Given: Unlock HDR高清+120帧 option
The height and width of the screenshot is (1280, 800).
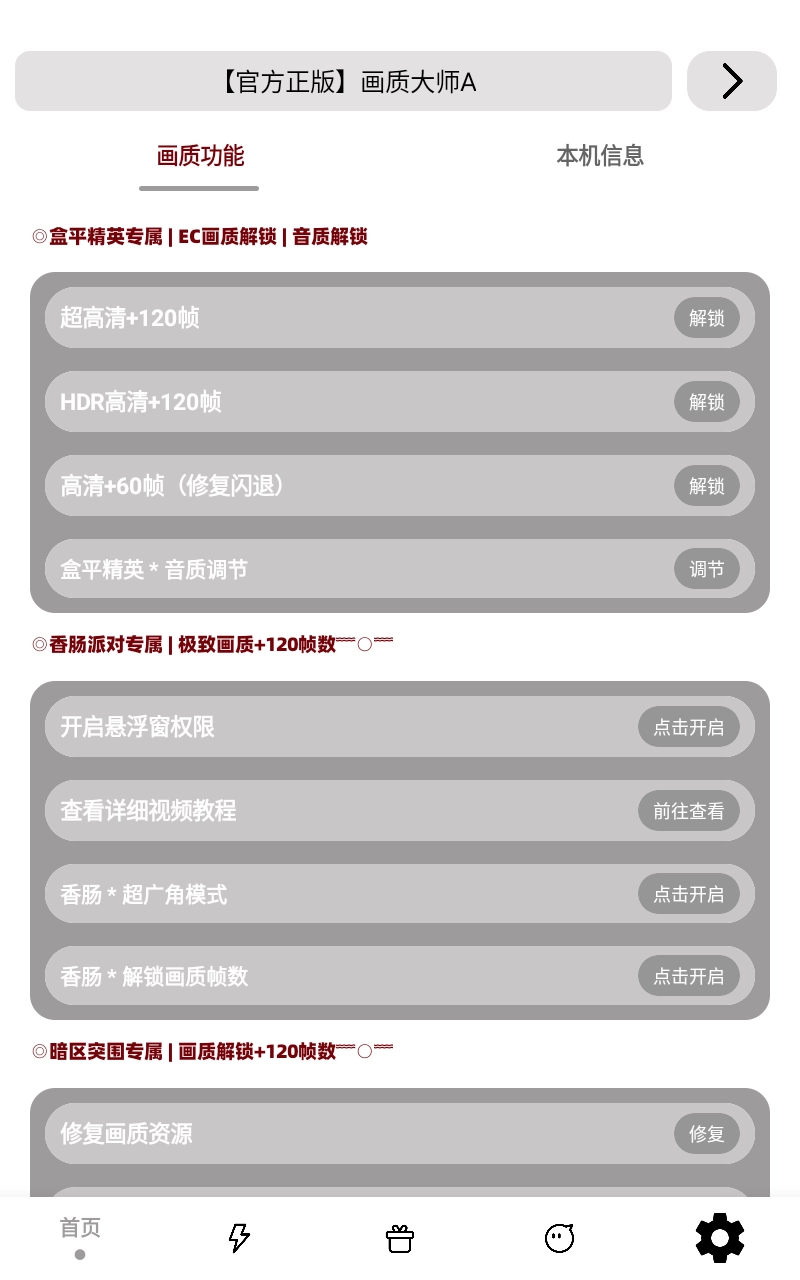Looking at the screenshot, I should pyautogui.click(x=706, y=402).
